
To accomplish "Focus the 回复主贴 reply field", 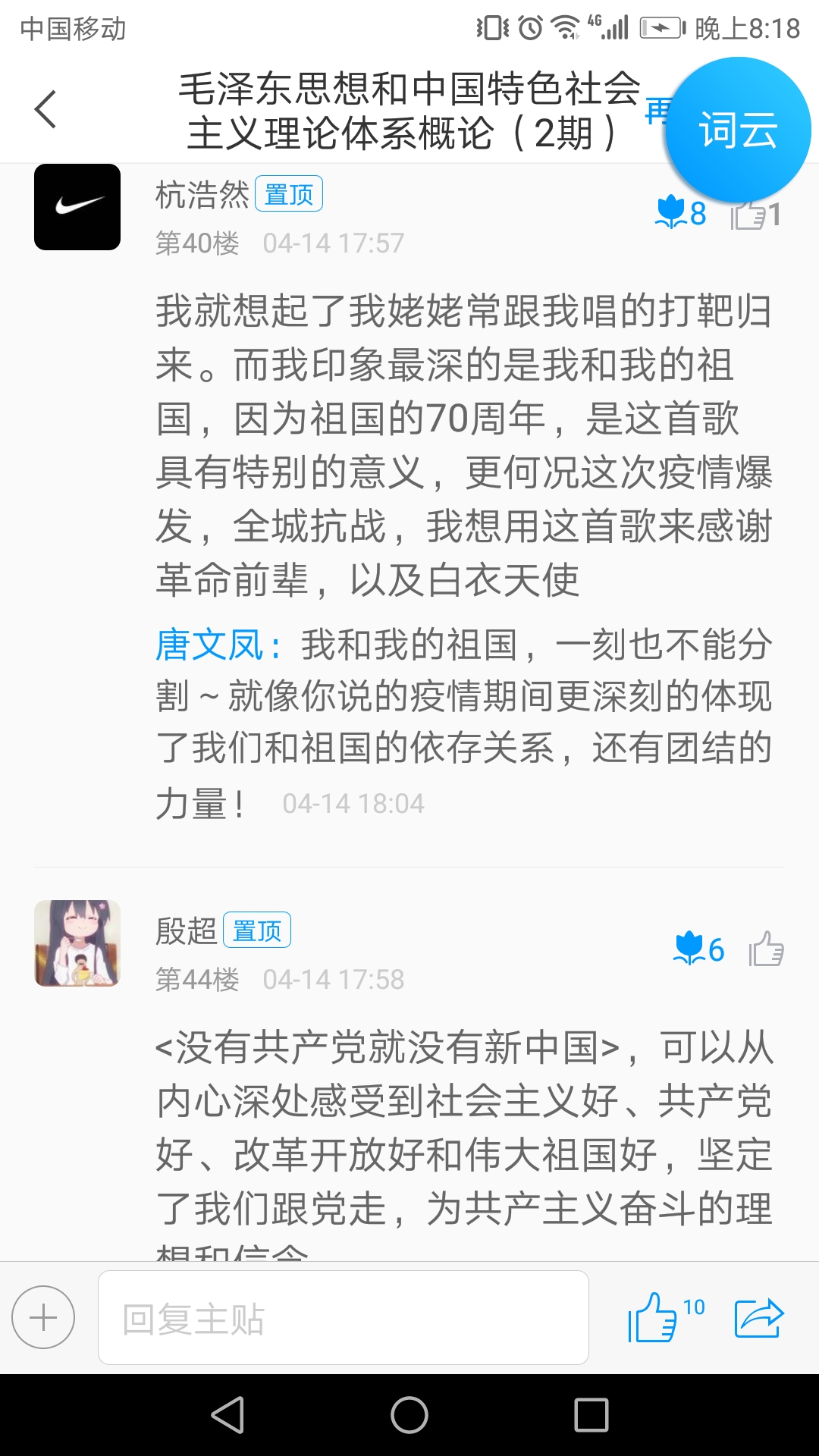I will [x=343, y=1318].
